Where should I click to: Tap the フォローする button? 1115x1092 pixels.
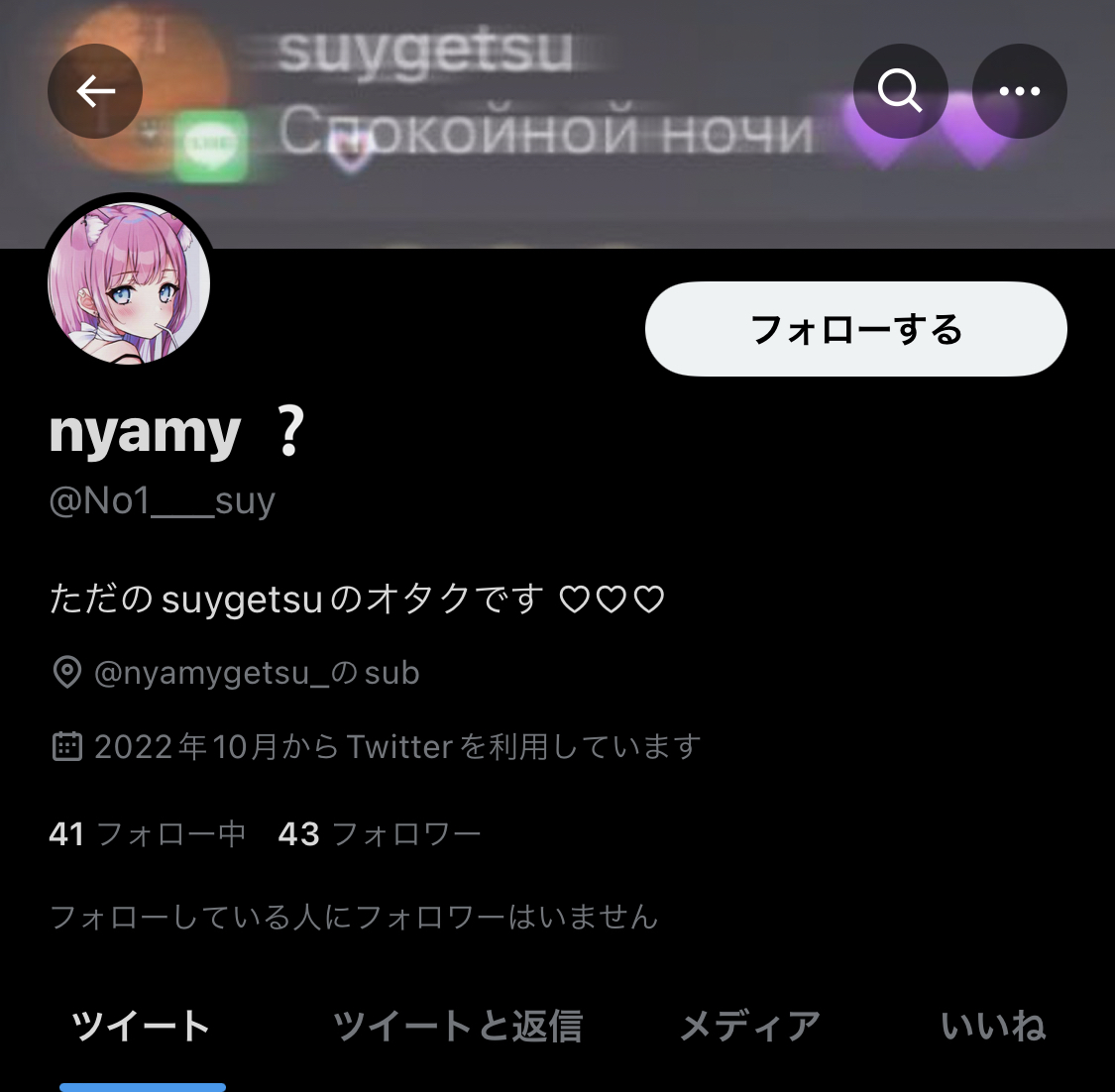[x=855, y=329]
